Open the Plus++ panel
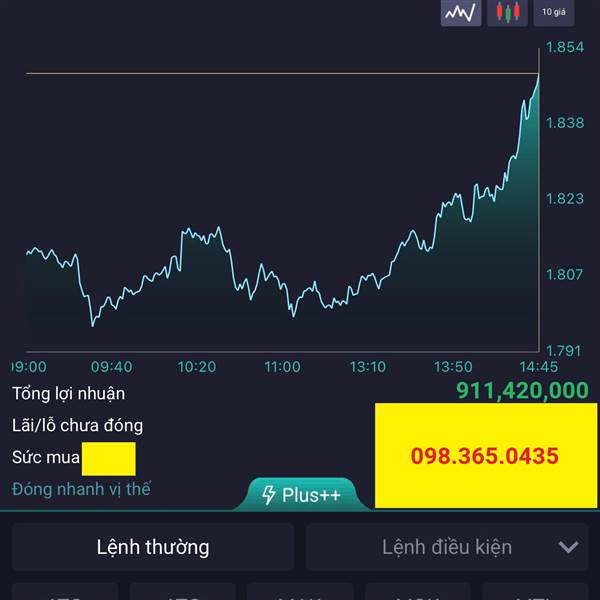 click(302, 494)
